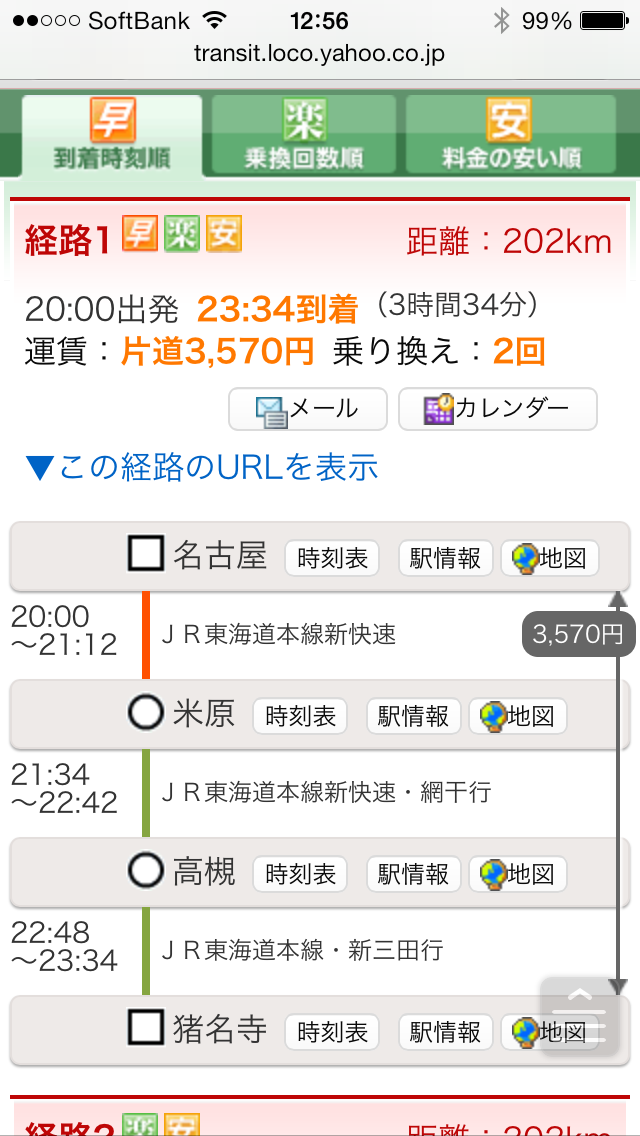Screen dimensions: 640x1136
Task: View 駅情報 for 名古屋 station
Action: (446, 558)
